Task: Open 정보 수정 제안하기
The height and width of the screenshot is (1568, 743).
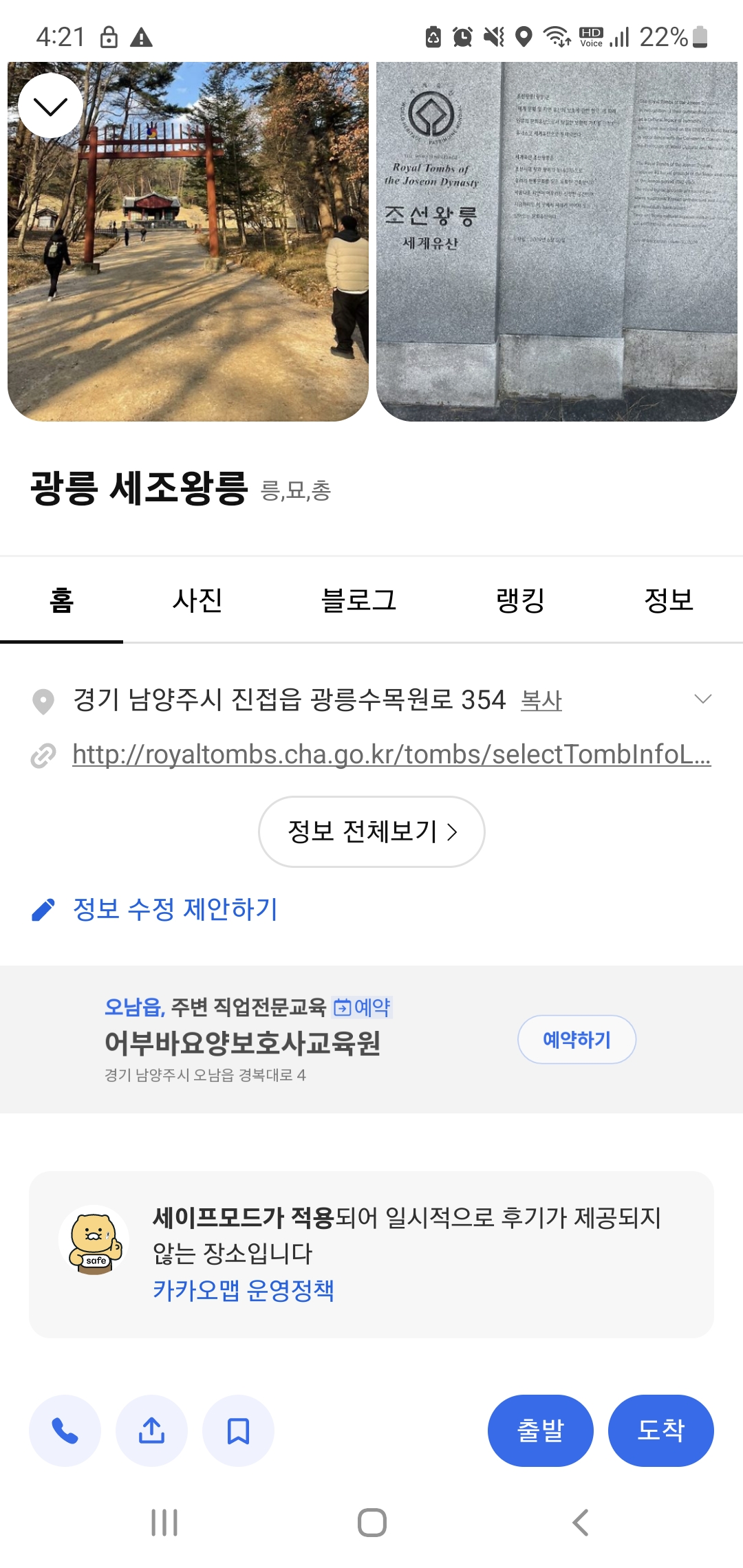Action: point(175,909)
